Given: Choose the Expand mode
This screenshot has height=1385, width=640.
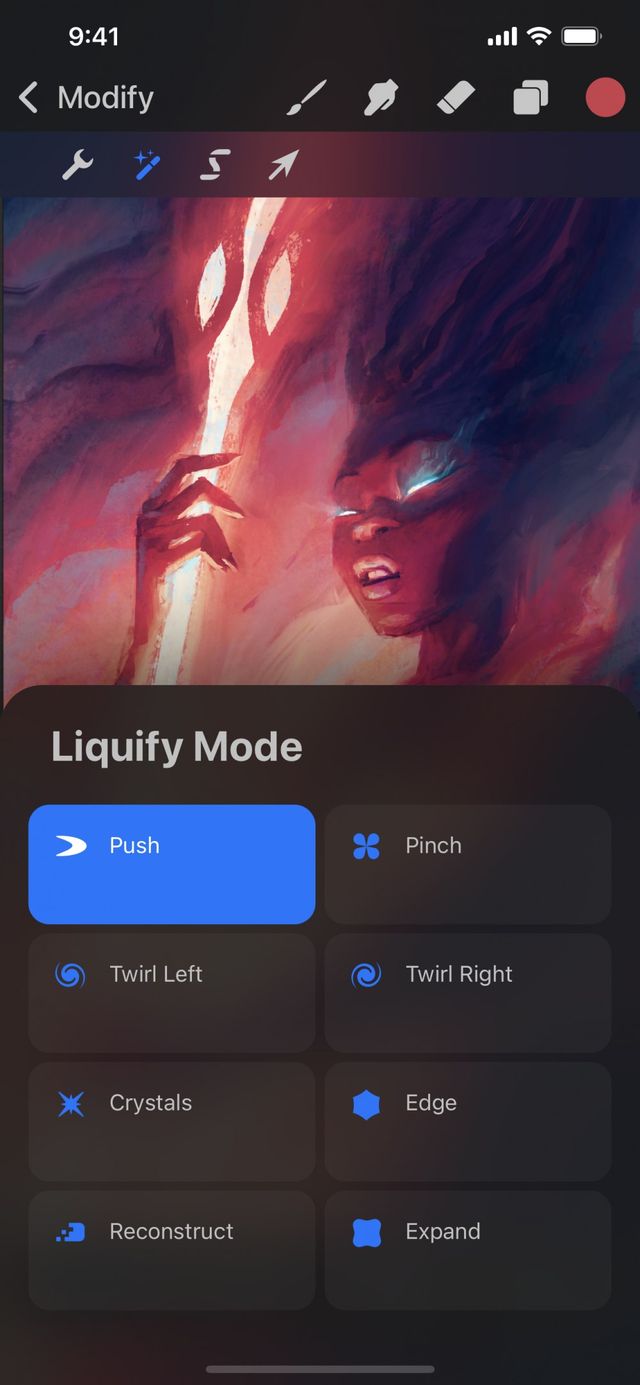Looking at the screenshot, I should [468, 1249].
